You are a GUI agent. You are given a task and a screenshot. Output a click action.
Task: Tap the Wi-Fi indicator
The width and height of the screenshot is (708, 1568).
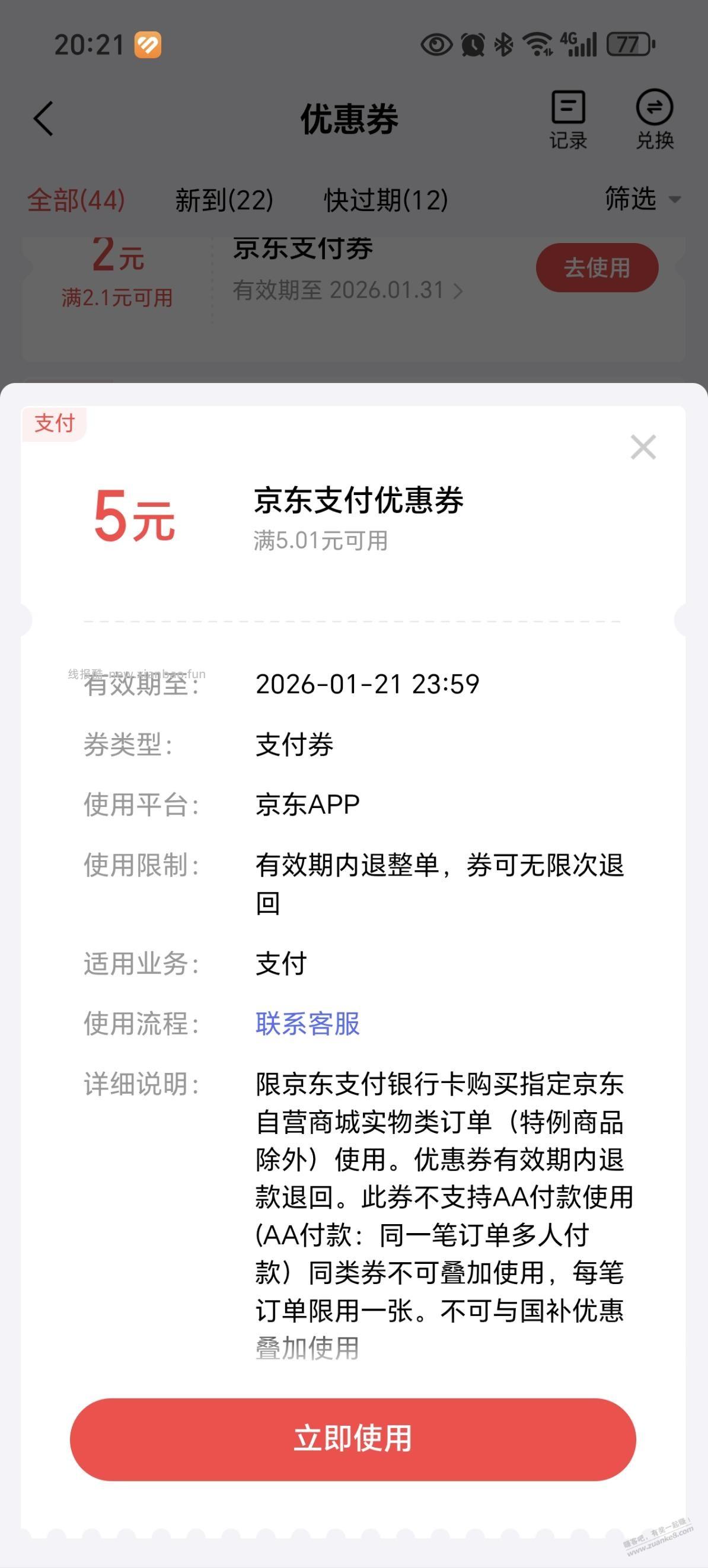(538, 45)
